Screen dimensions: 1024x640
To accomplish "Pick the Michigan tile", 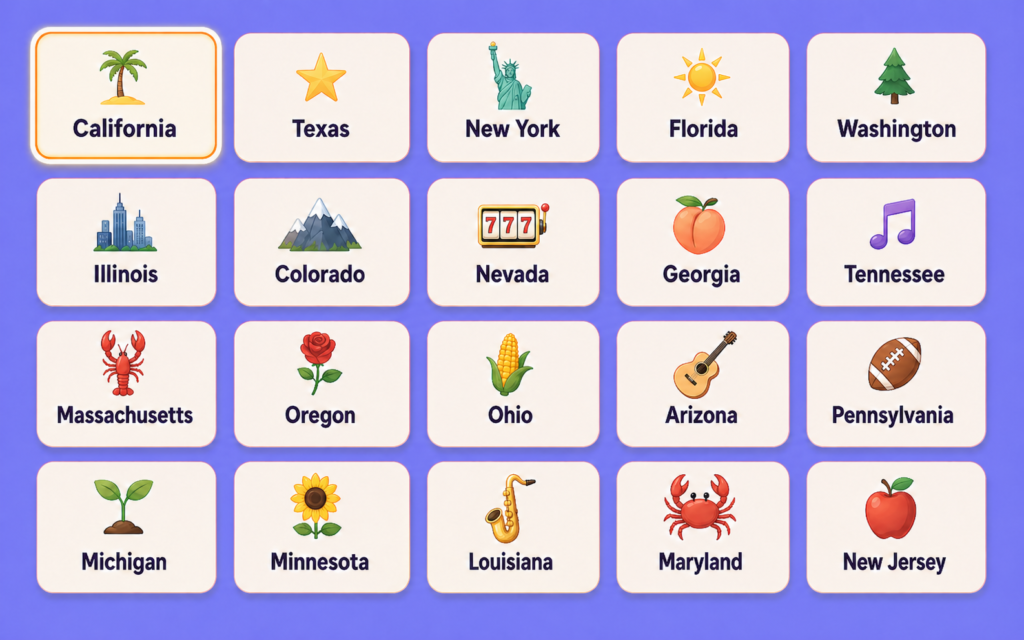I will coord(126,527).
